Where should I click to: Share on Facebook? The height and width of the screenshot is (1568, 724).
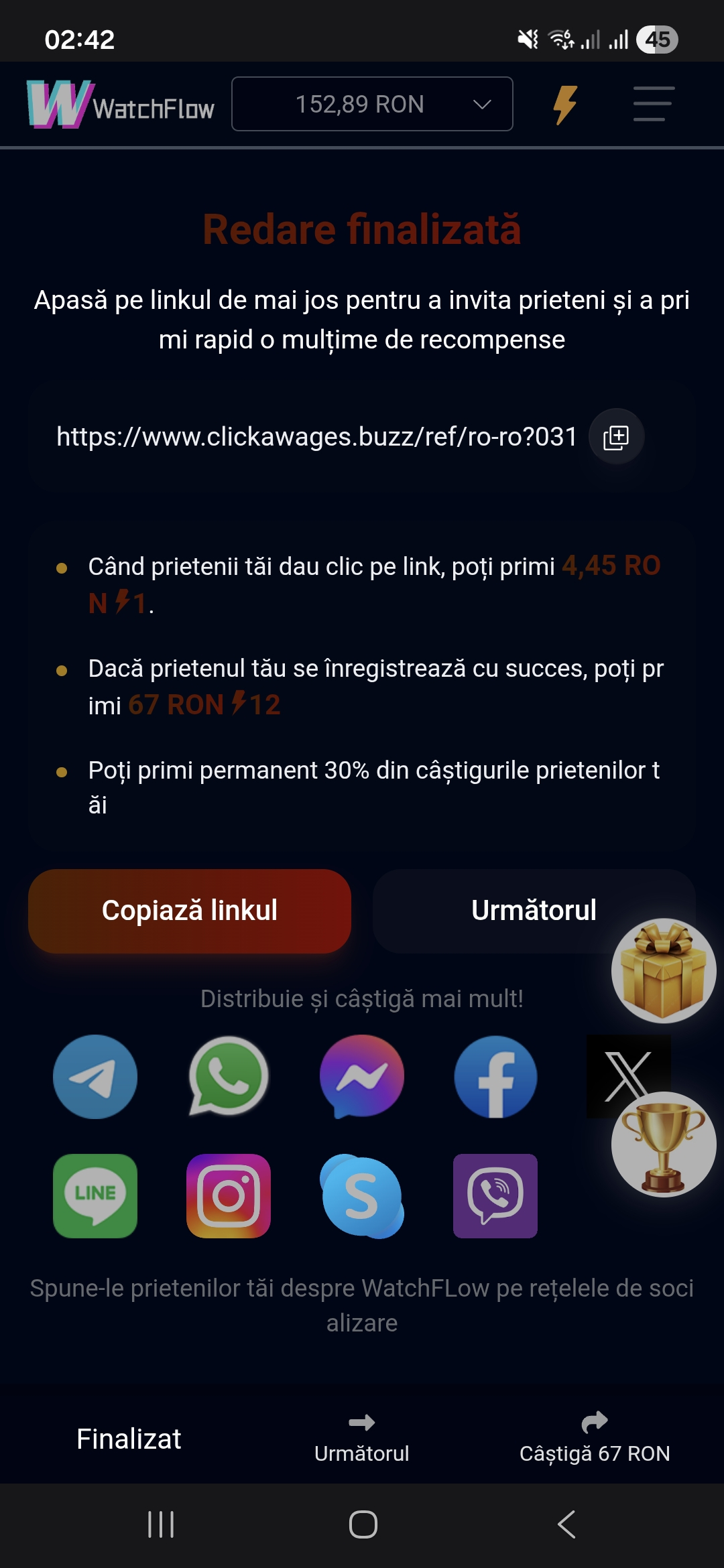495,1077
